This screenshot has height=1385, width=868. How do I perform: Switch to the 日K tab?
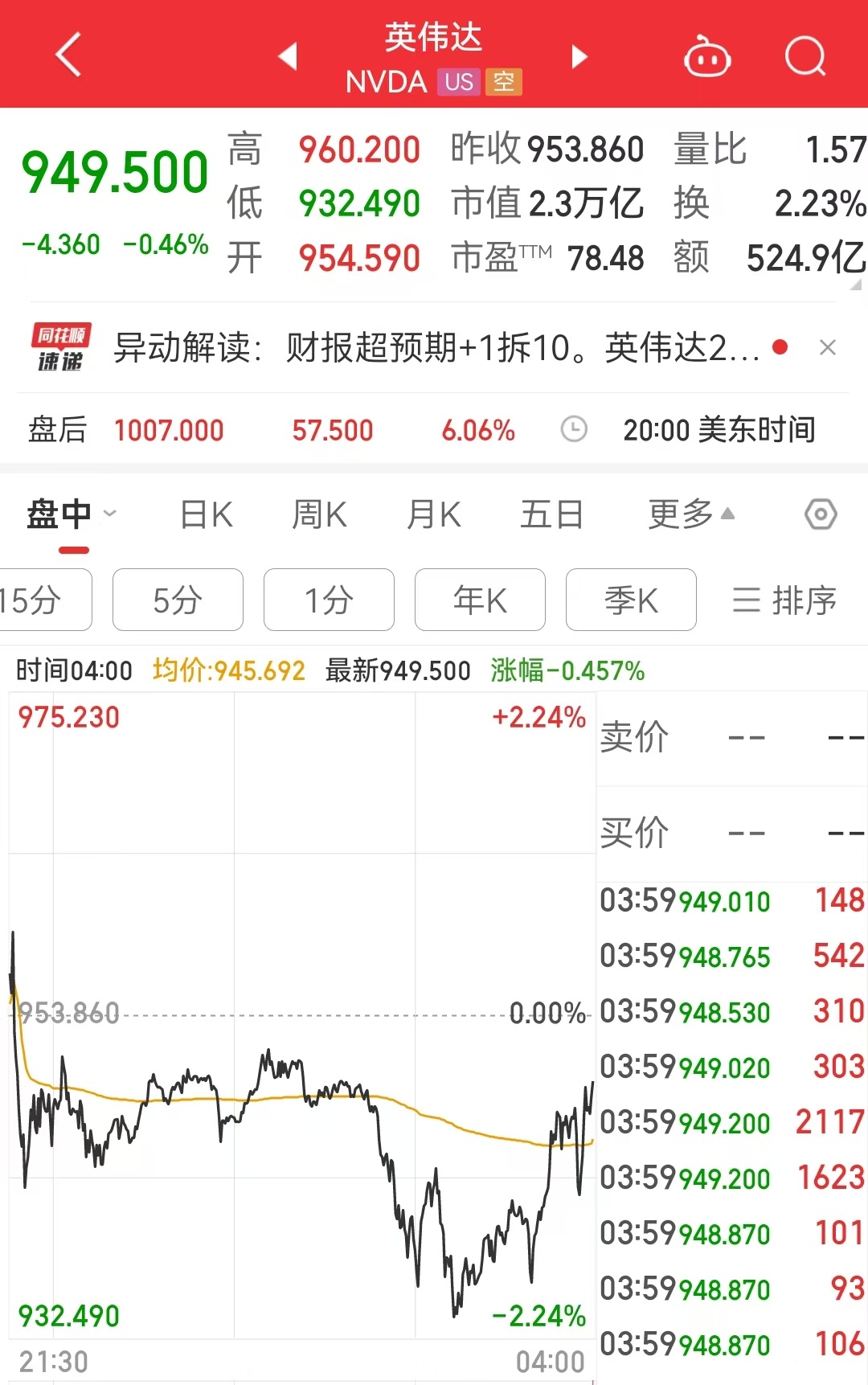click(207, 514)
